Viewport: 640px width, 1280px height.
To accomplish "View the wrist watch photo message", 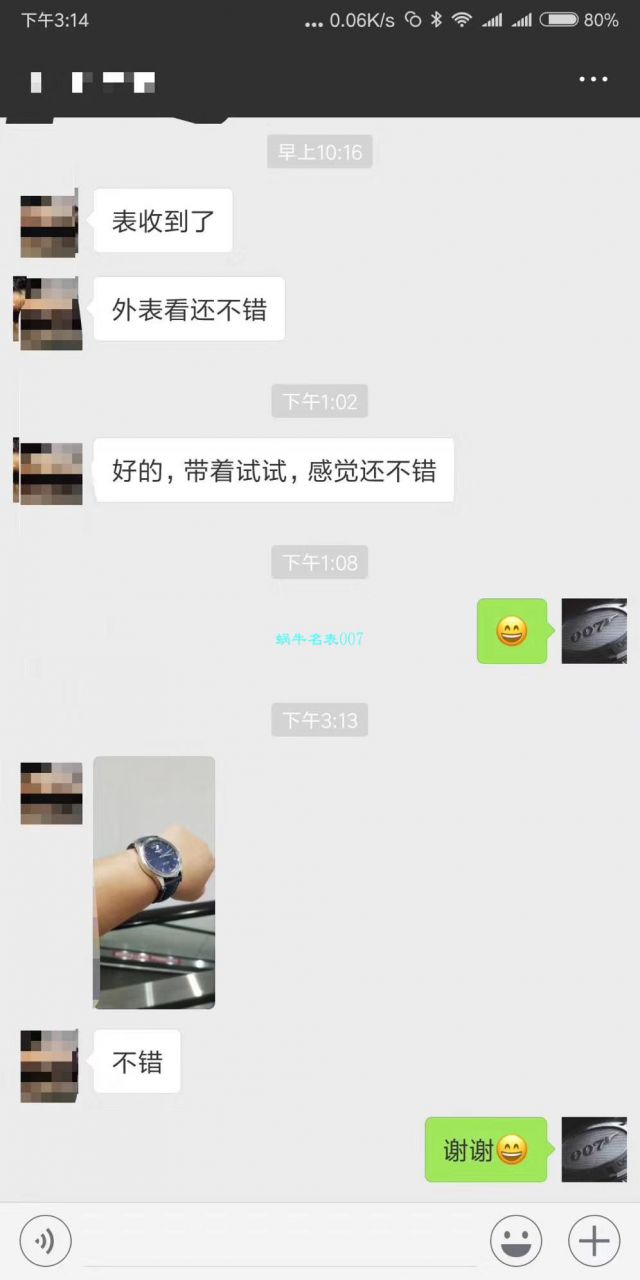I will click(x=154, y=882).
